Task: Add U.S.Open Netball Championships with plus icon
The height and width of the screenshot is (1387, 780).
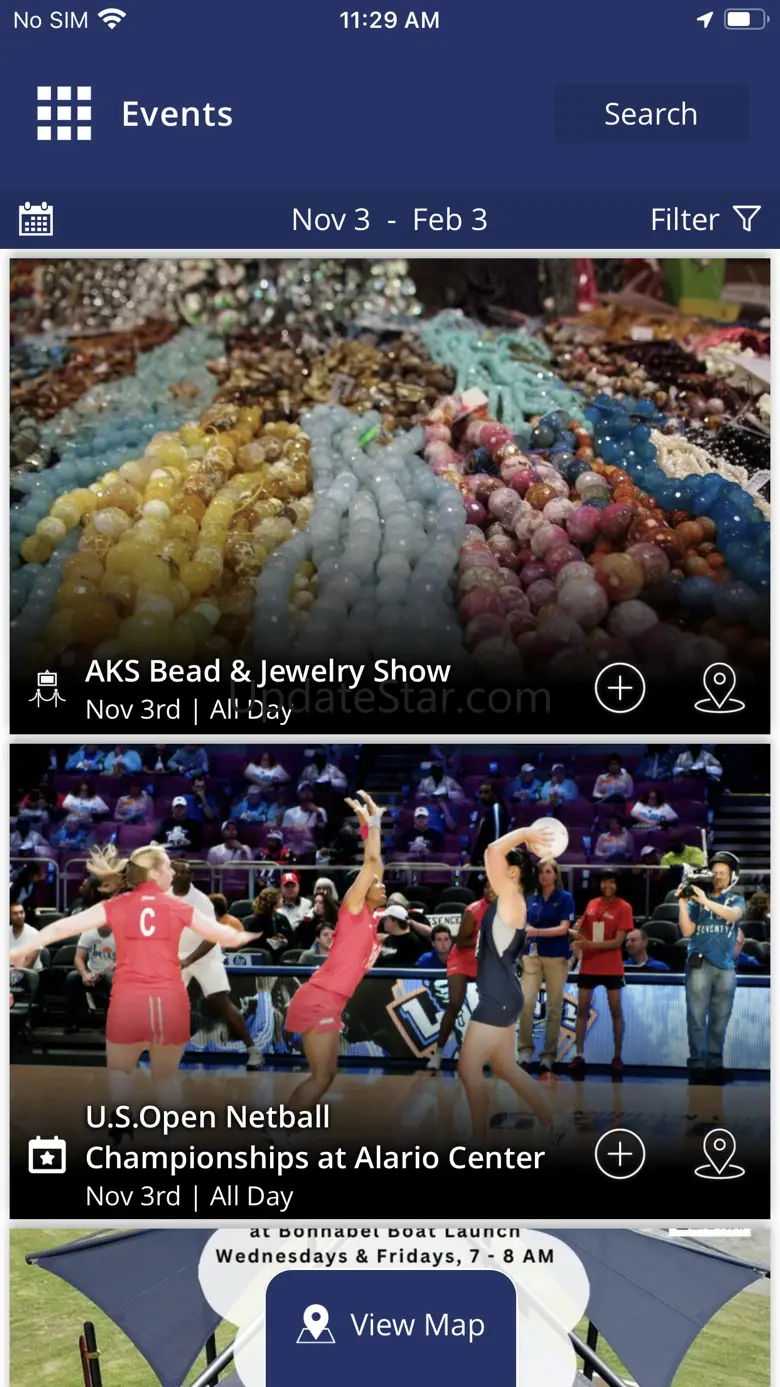Action: pyautogui.click(x=620, y=1155)
